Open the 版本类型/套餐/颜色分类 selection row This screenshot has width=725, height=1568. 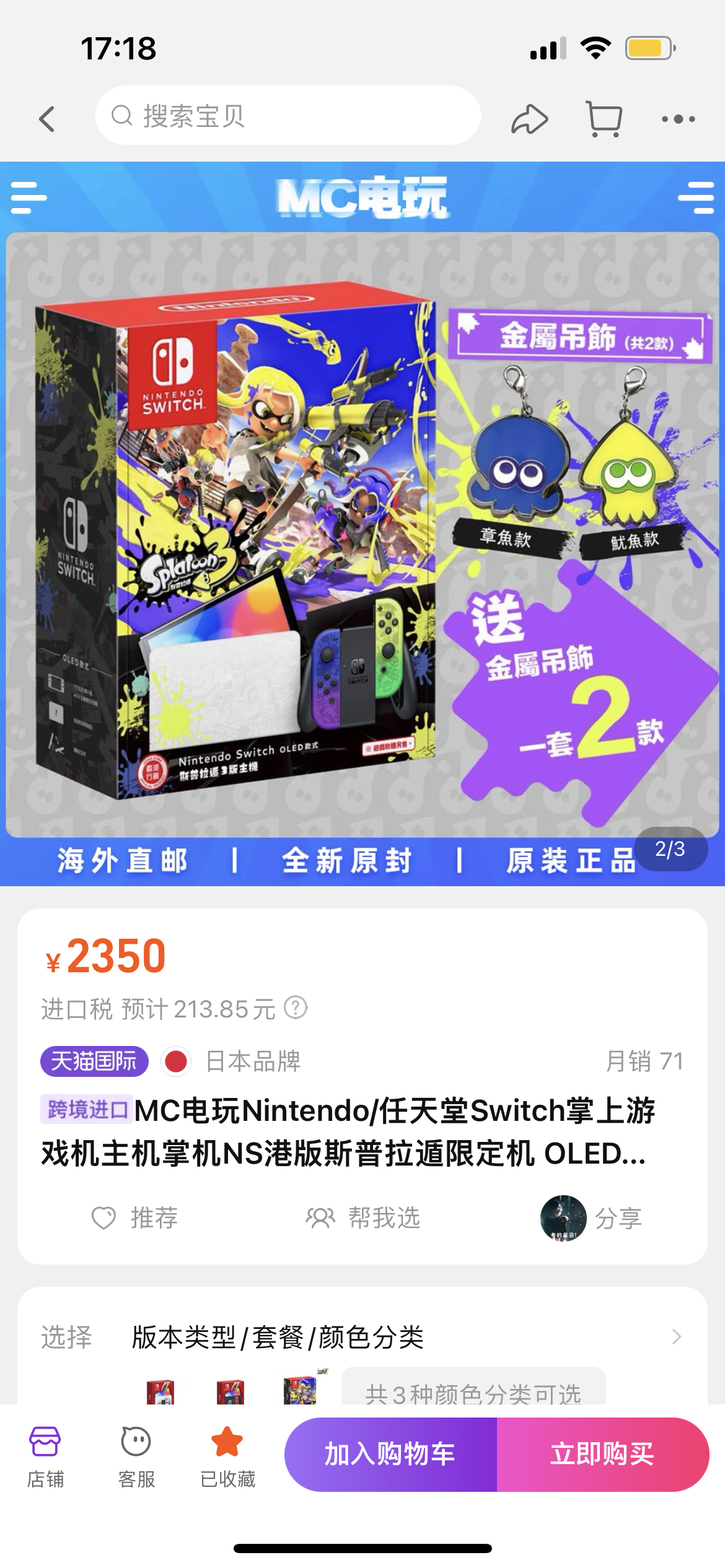(x=362, y=1337)
